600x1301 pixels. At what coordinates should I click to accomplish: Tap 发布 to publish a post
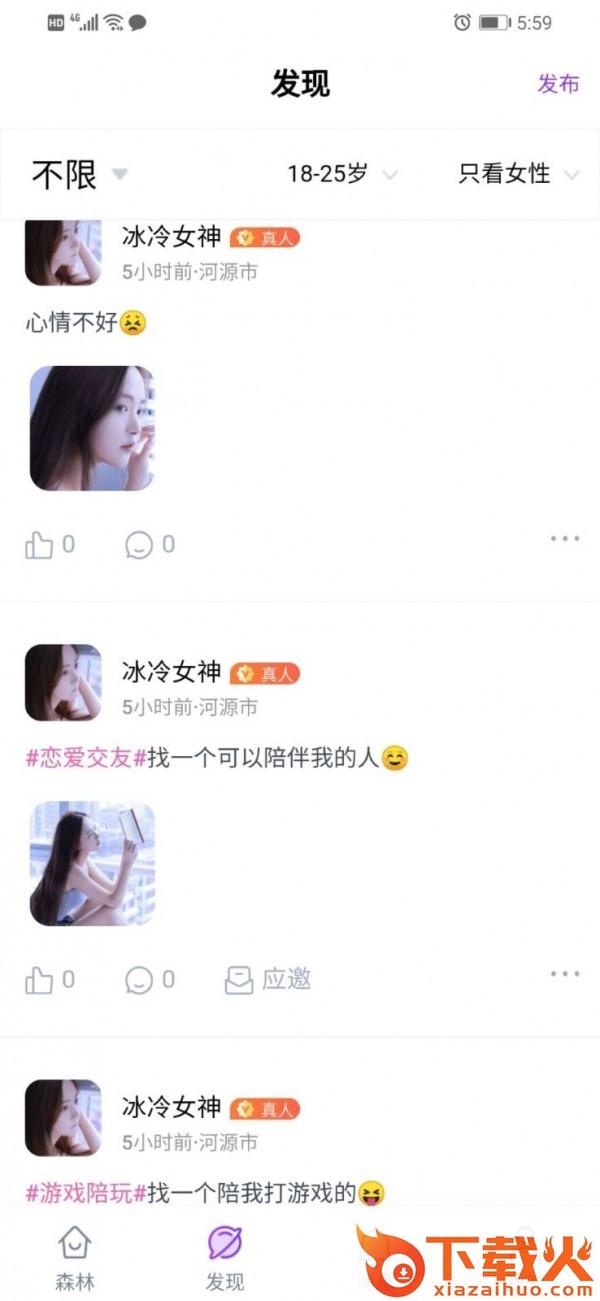point(558,84)
